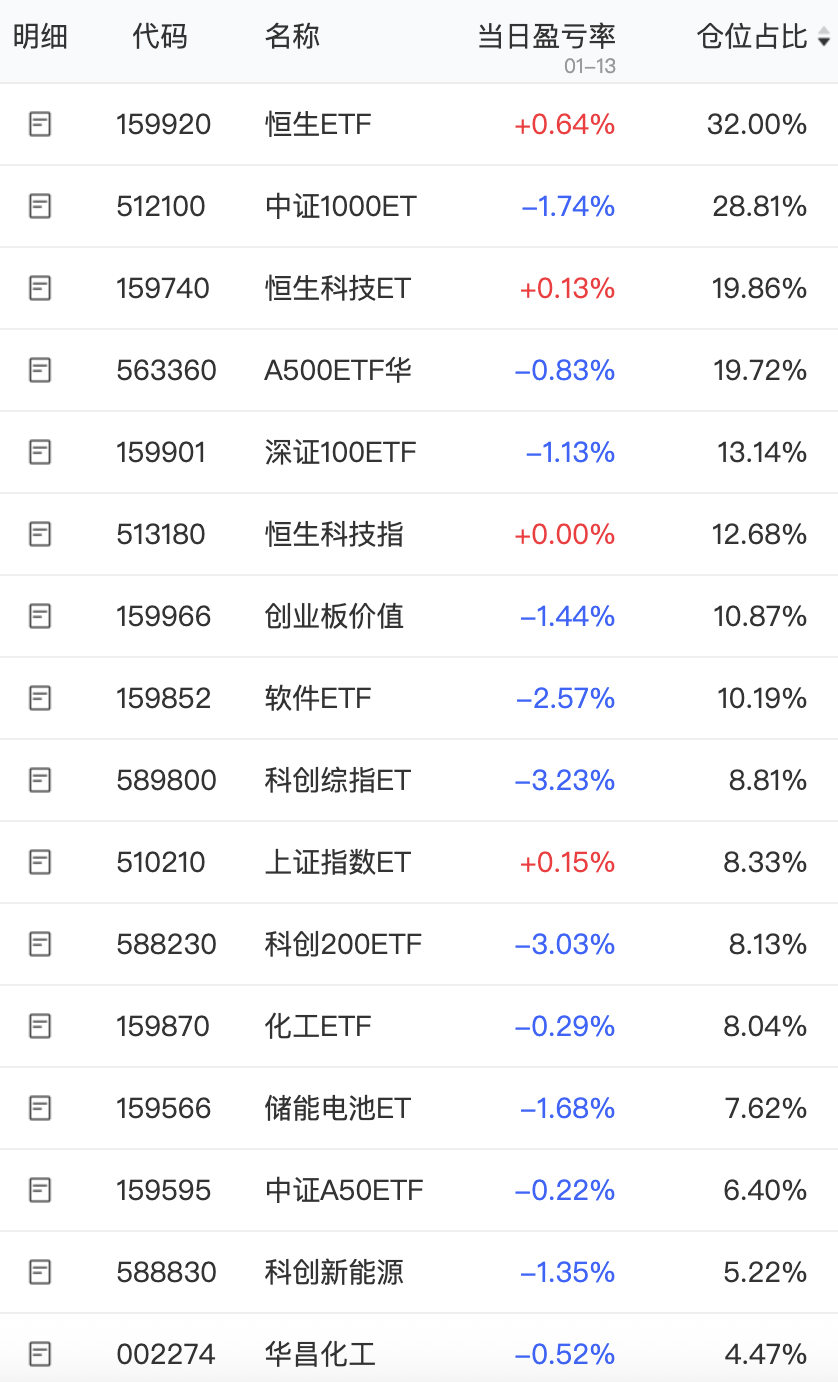838x1382 pixels.
Task: Open the detail icon for 中证A50ETF
Action: (40, 1191)
